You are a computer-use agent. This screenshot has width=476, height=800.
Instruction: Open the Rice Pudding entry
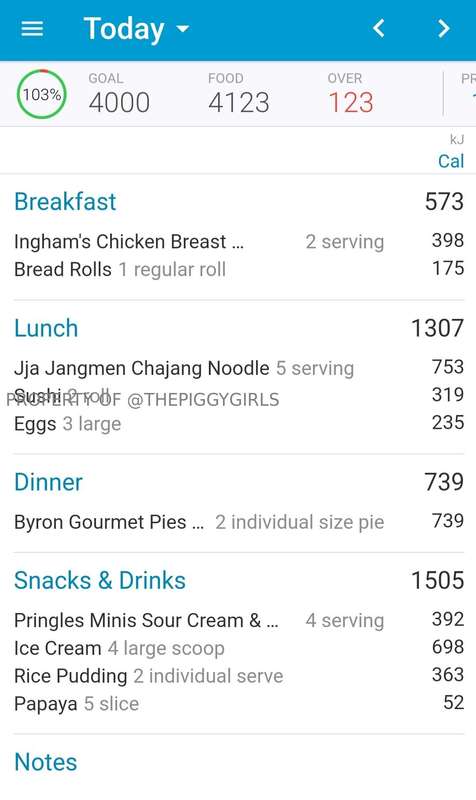point(239,676)
